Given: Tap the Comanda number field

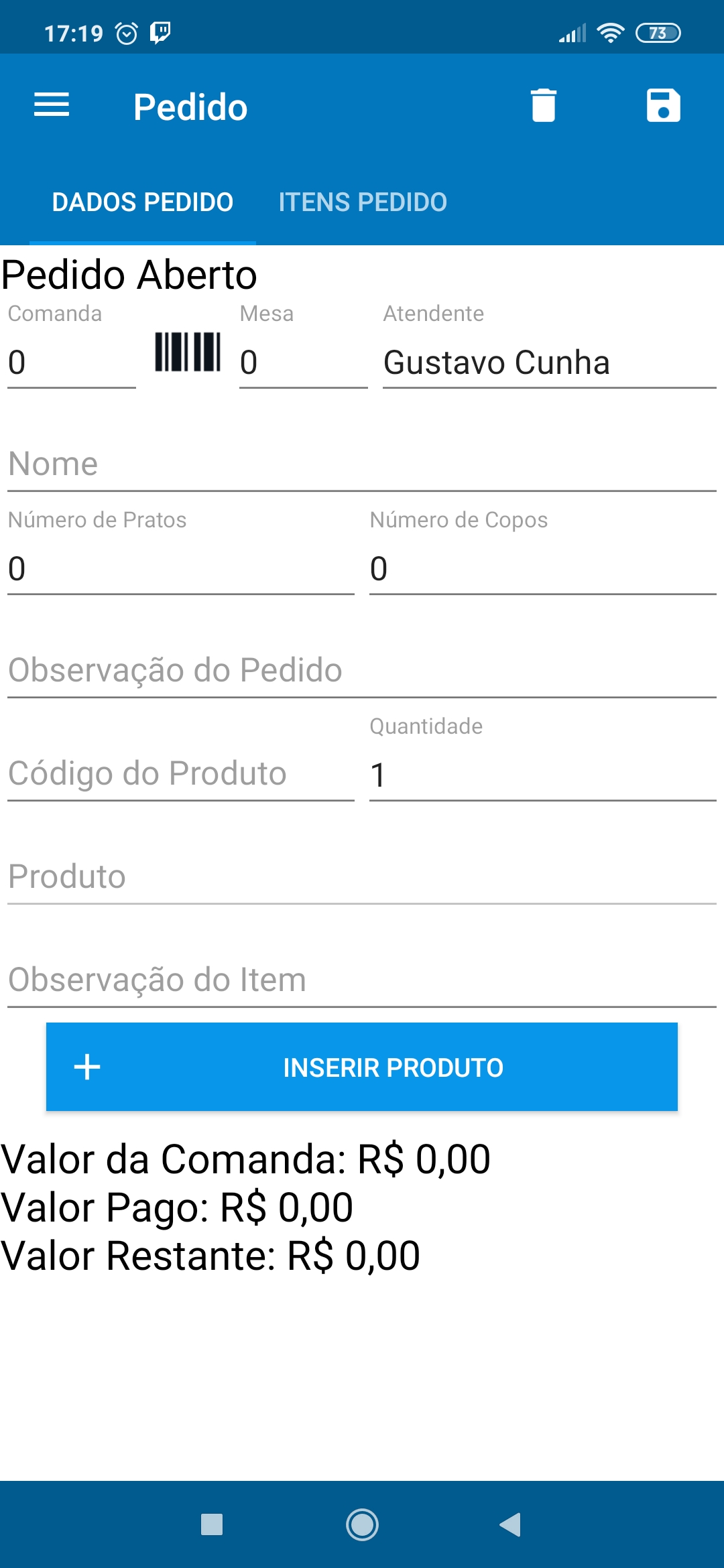Looking at the screenshot, I should 72,363.
